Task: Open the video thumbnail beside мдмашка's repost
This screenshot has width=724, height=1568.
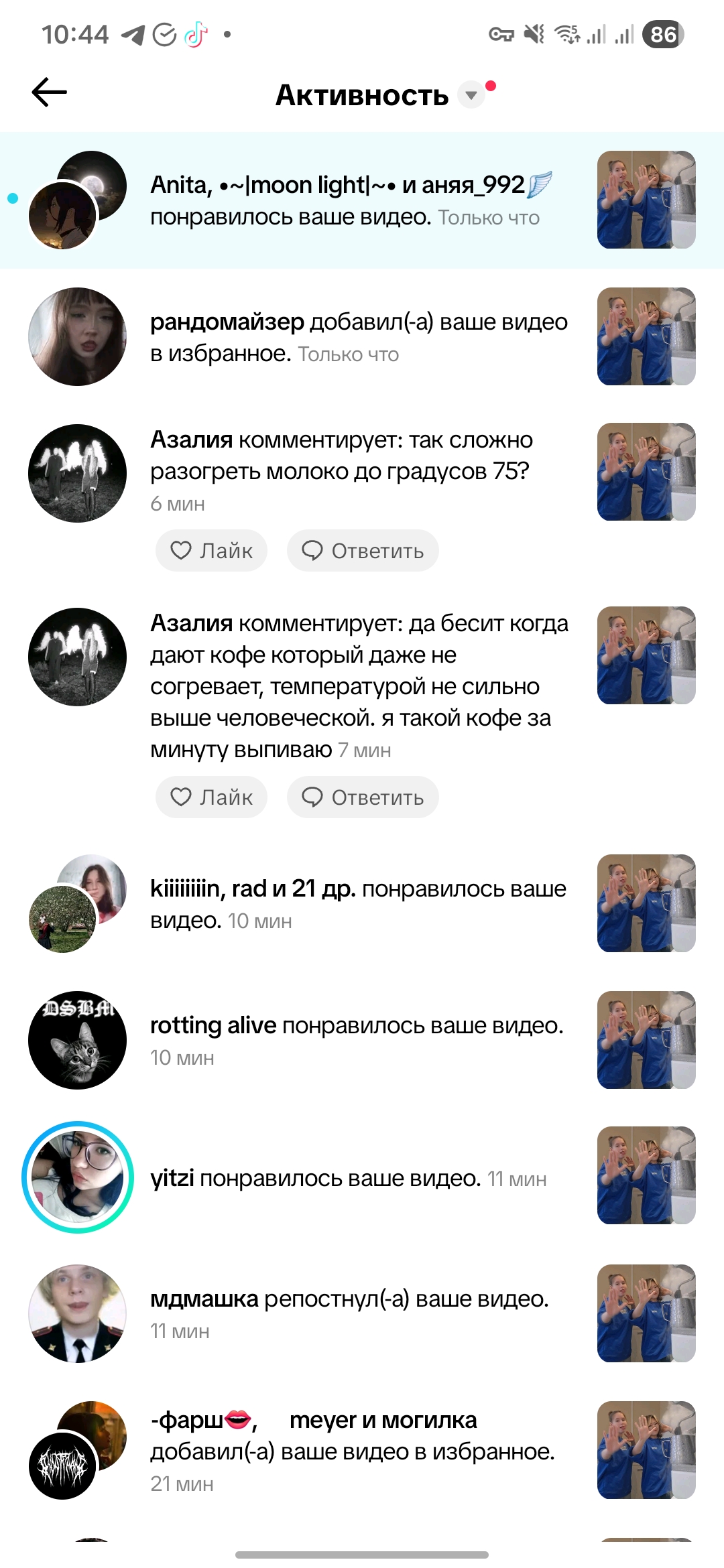Action: coord(646,1313)
